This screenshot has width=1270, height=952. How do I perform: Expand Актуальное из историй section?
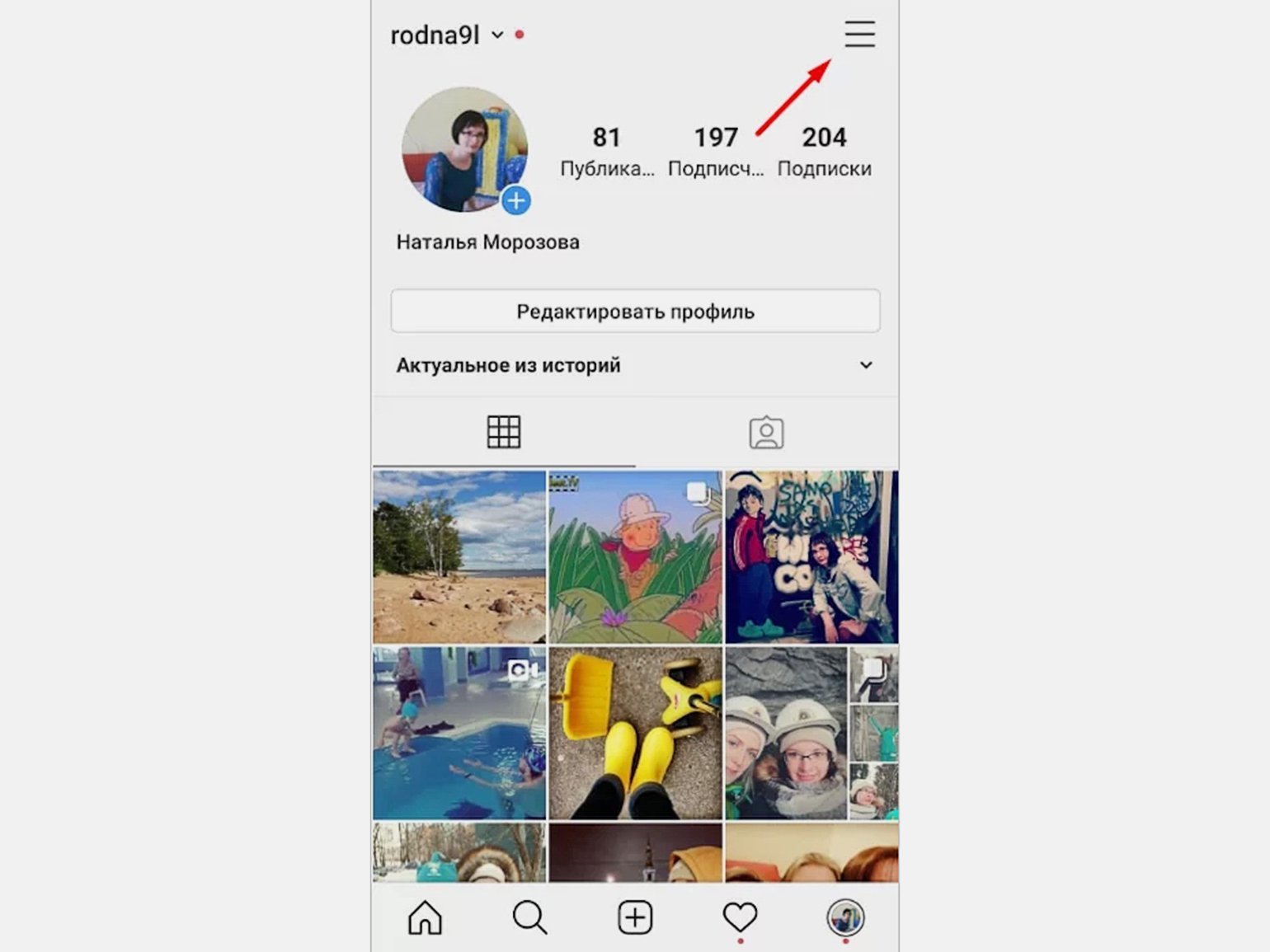click(865, 365)
